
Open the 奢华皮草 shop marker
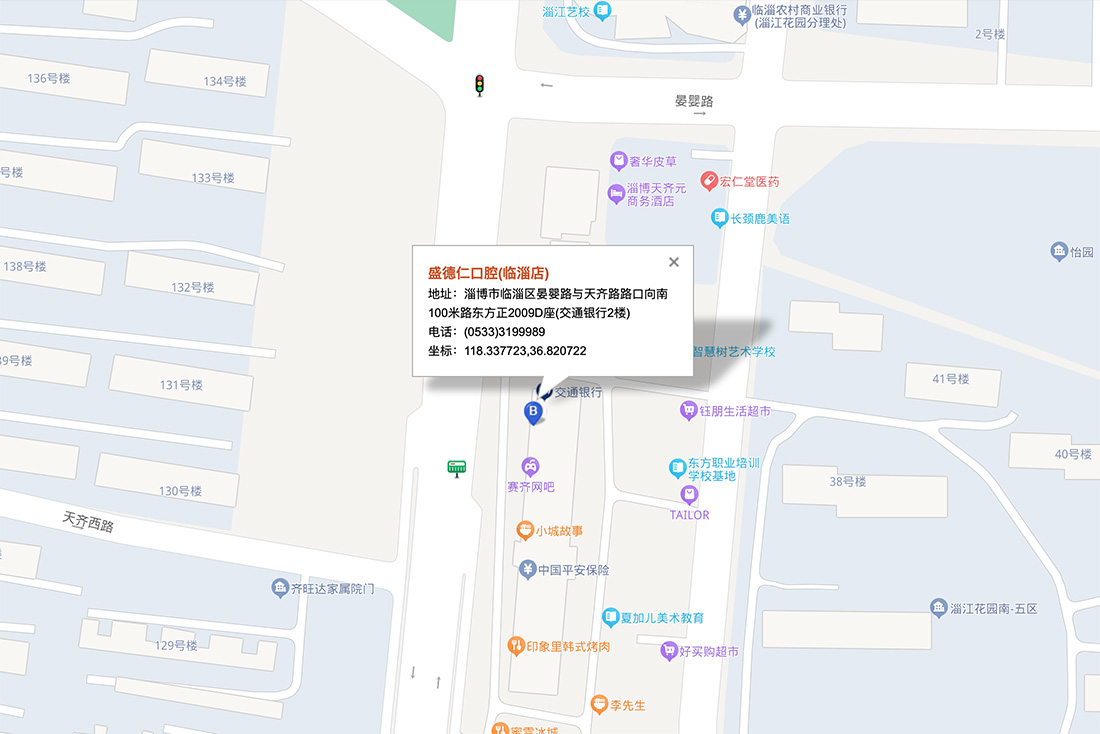(x=620, y=161)
